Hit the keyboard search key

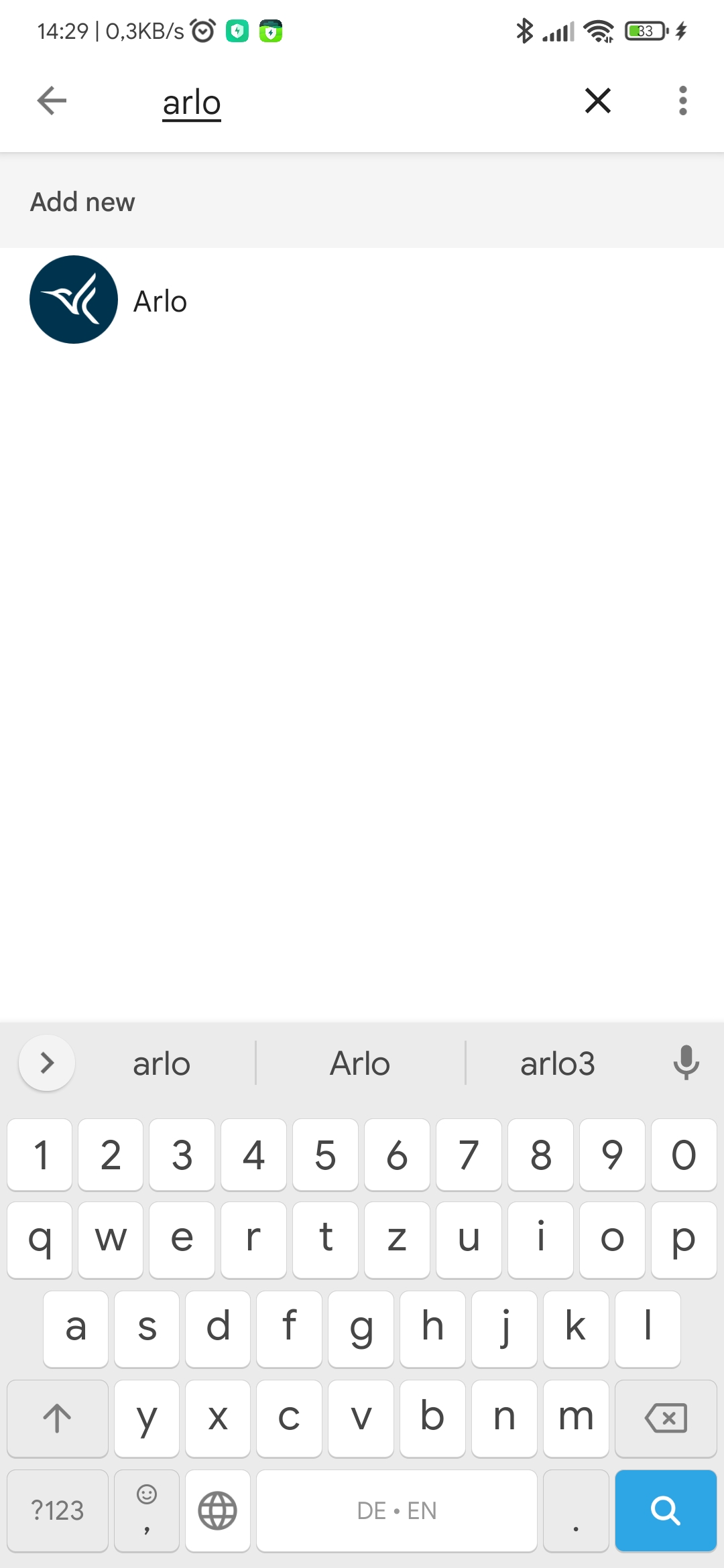[x=666, y=1510]
